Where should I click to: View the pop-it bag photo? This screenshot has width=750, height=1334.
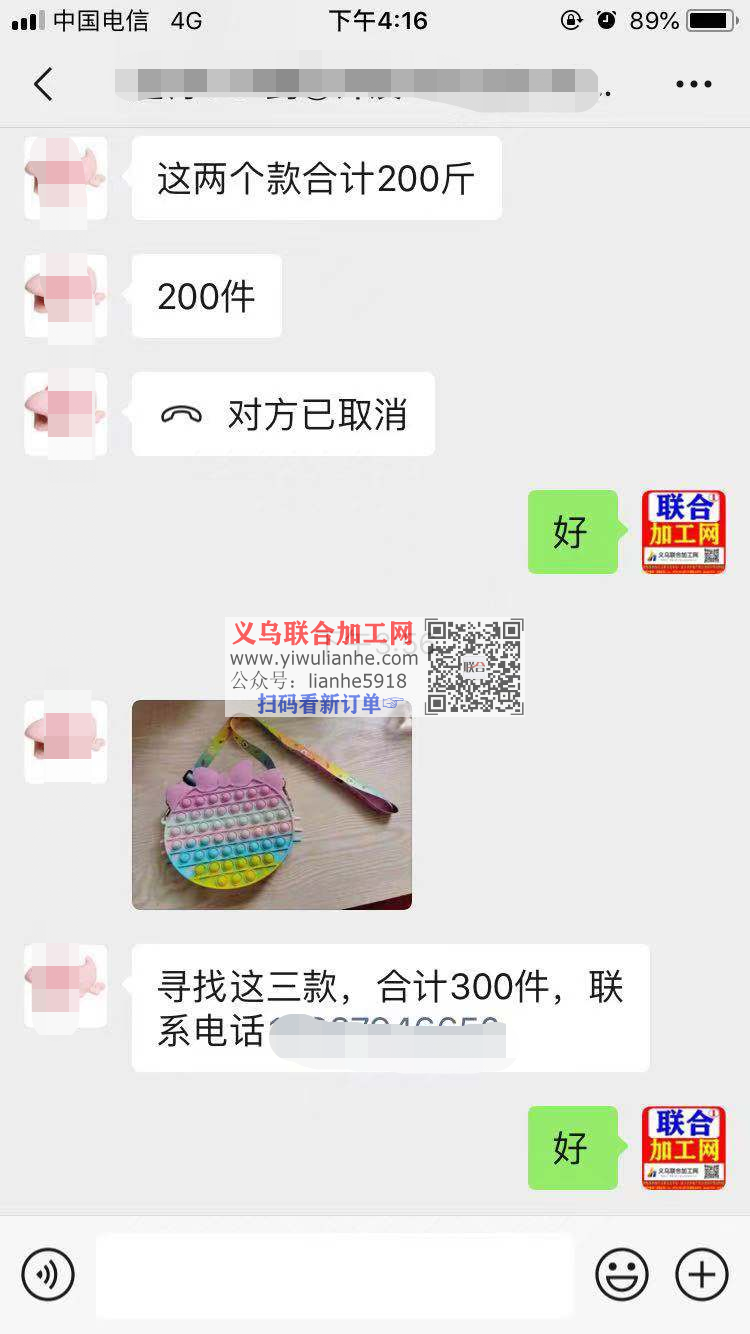coord(271,804)
